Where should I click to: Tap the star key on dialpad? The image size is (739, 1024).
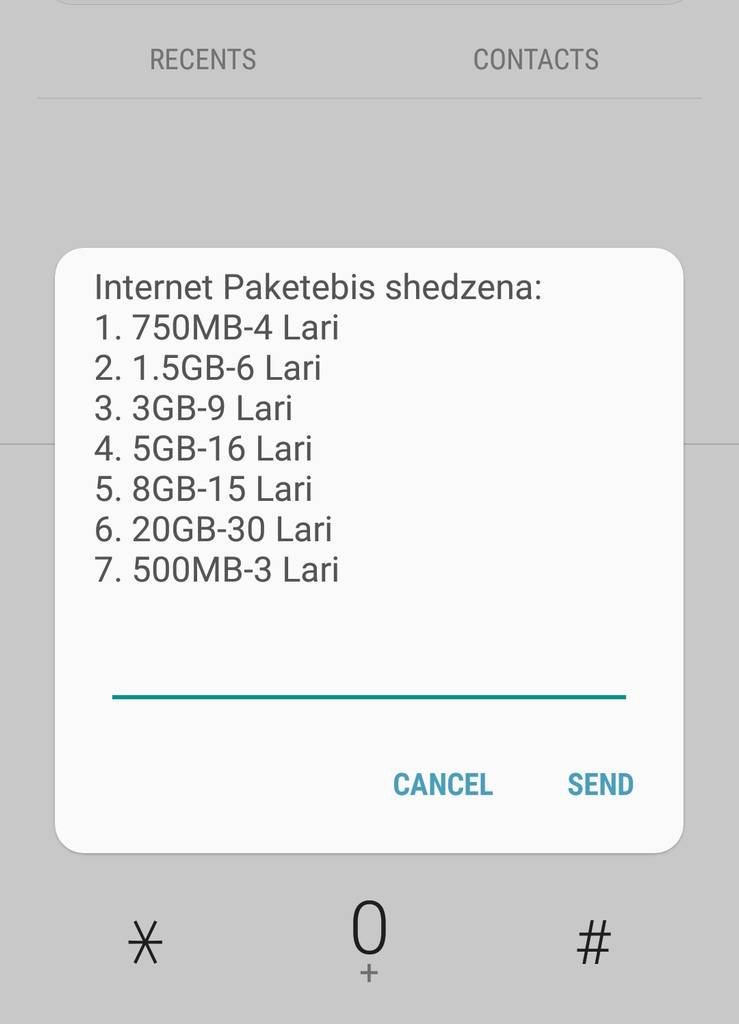(146, 942)
